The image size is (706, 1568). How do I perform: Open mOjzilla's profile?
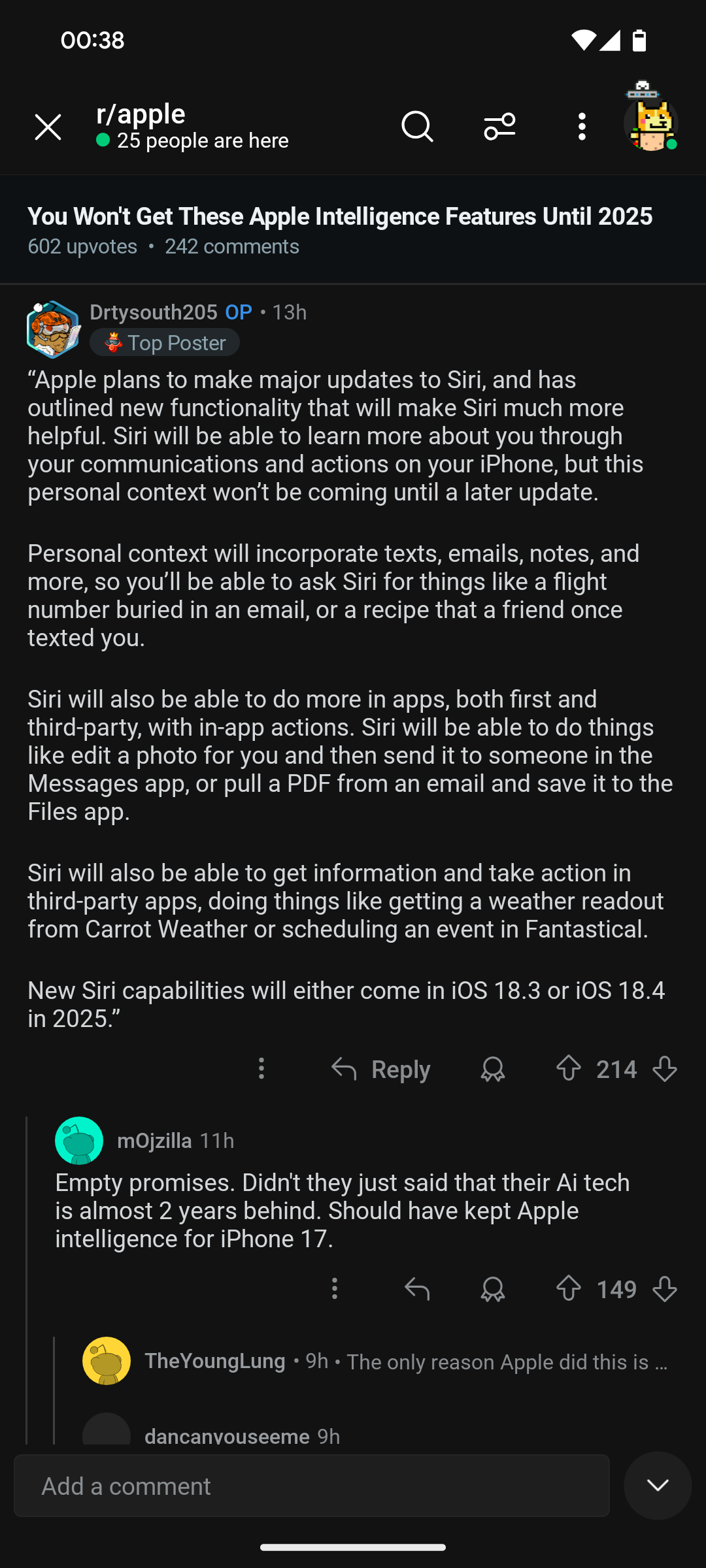coord(154,1141)
